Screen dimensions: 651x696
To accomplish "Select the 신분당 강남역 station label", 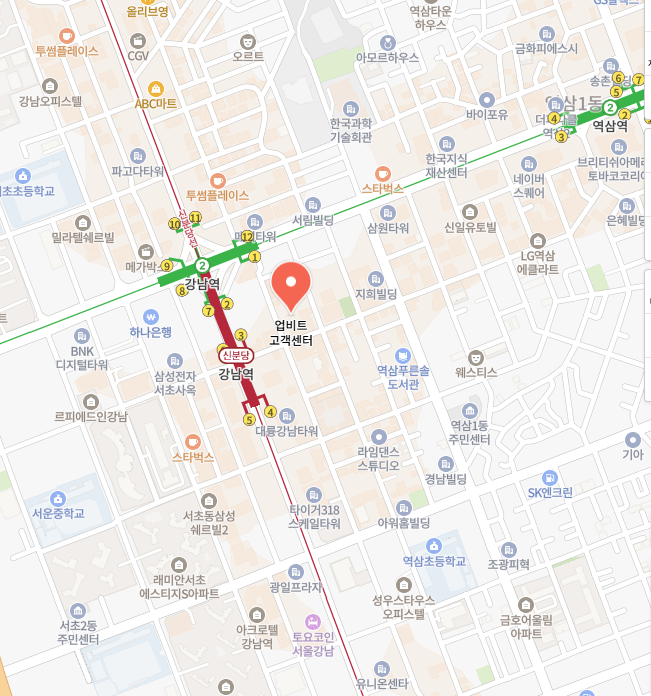I will 236,355.
